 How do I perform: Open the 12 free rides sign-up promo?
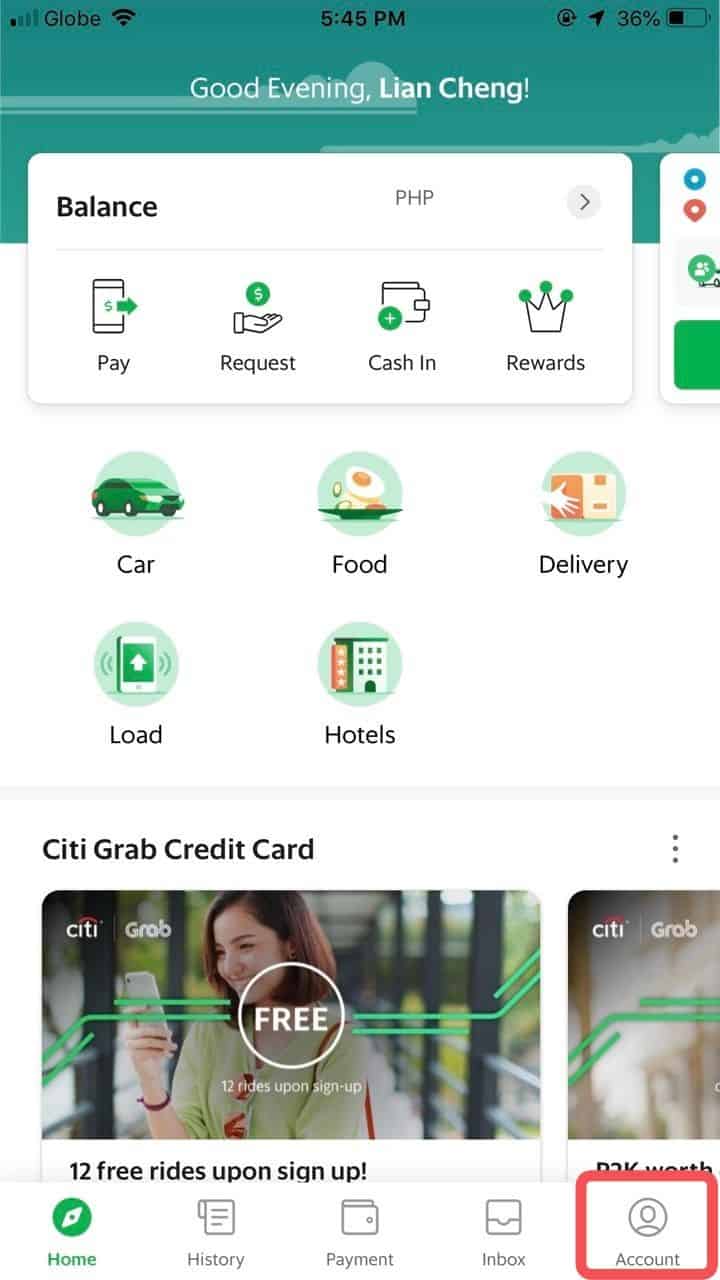(290, 1017)
